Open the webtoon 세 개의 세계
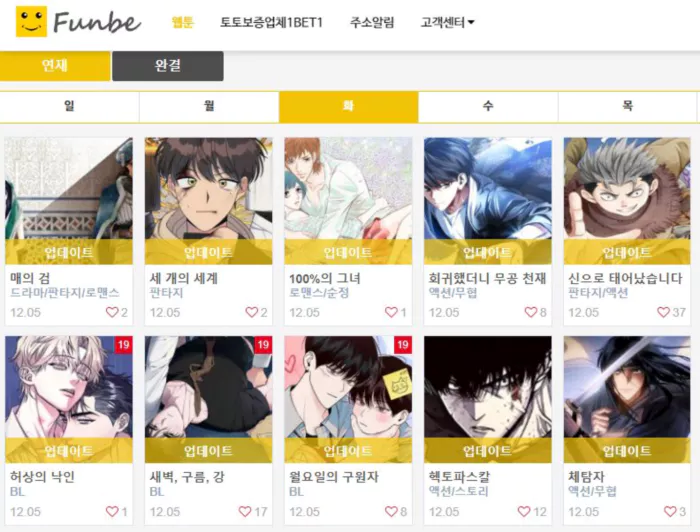 208,200
